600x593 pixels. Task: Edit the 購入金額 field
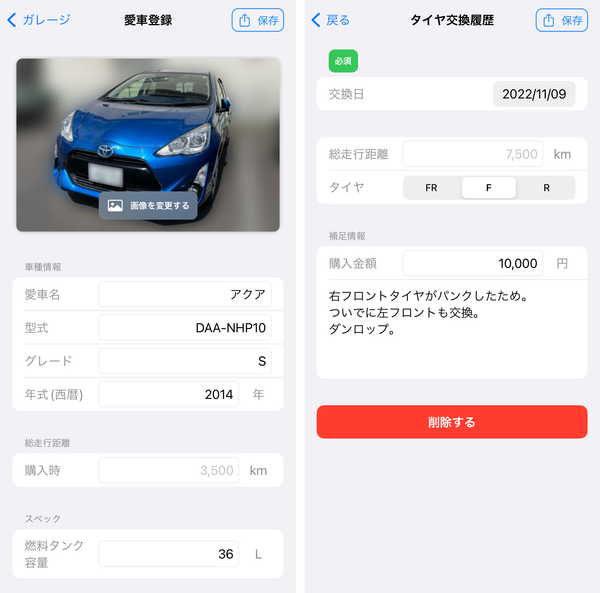click(473, 263)
